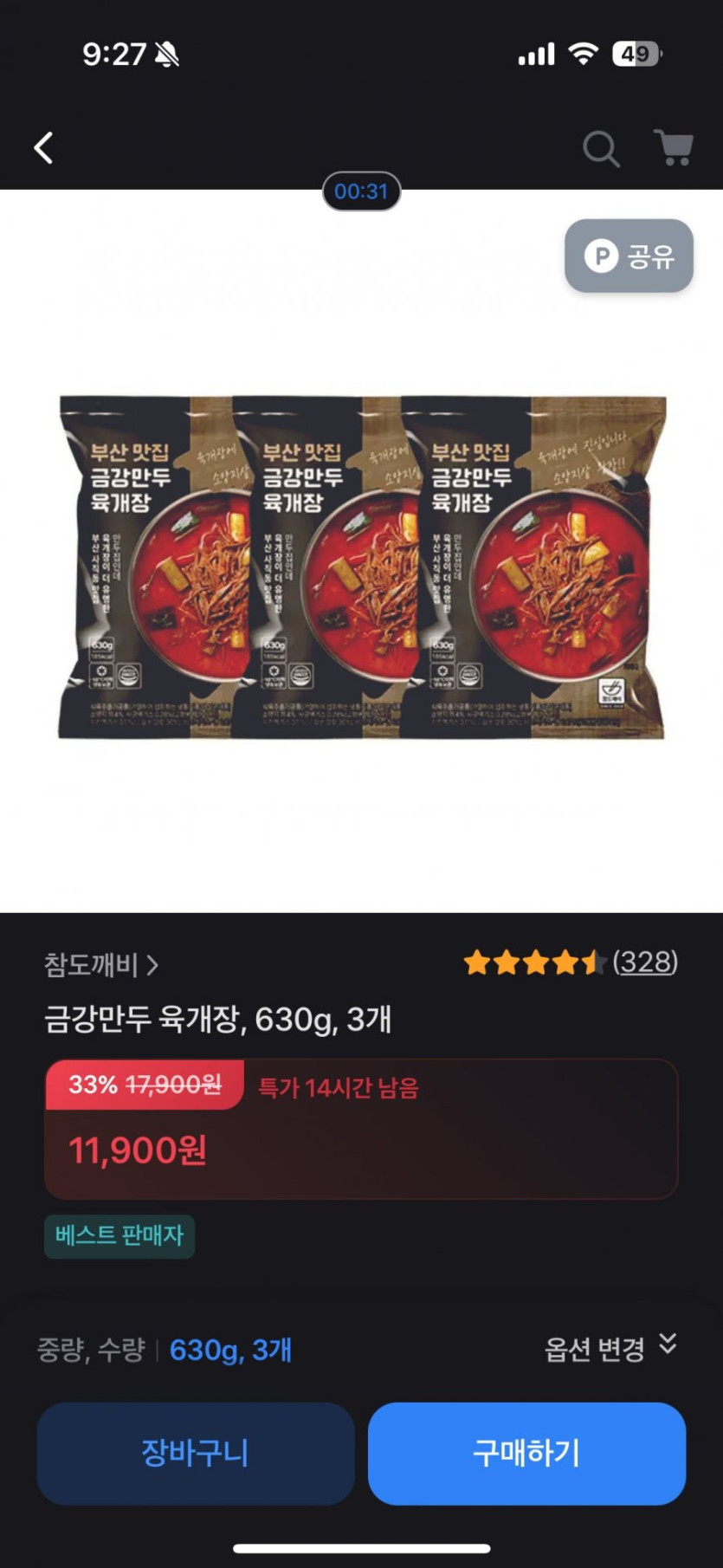Select the 공유 share menu

(x=641, y=256)
